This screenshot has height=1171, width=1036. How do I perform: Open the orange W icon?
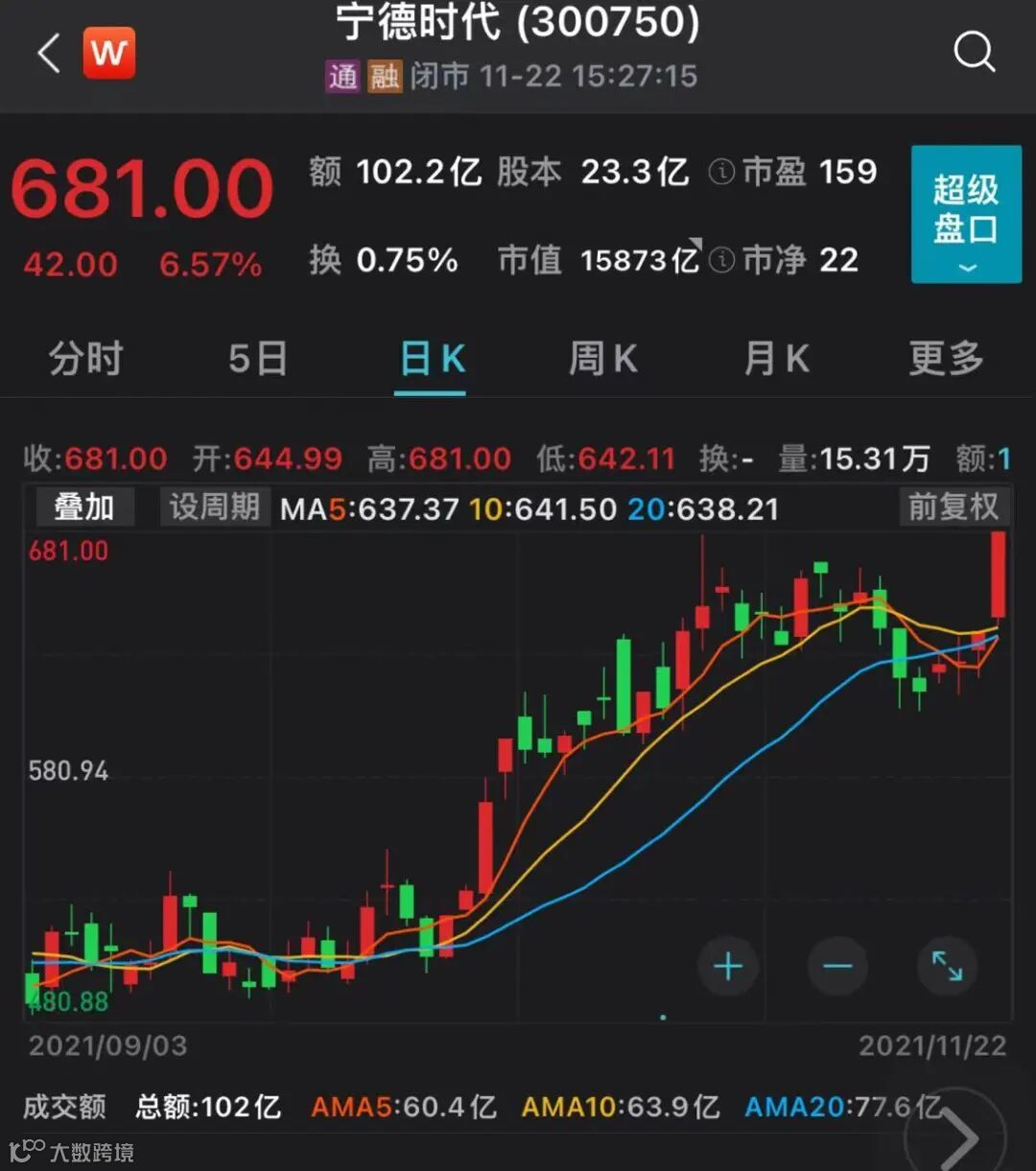pos(108,53)
